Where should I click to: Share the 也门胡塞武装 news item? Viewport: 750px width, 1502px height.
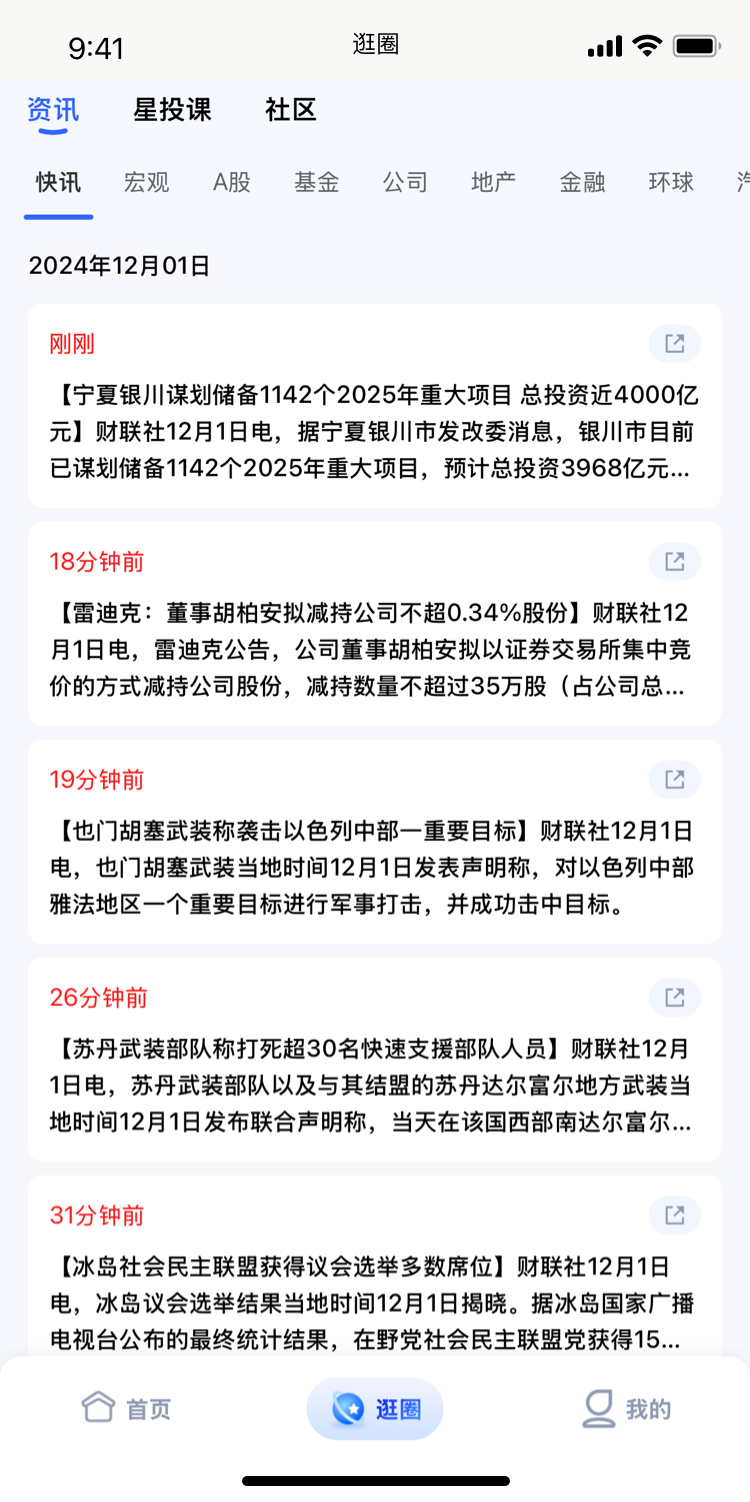(x=675, y=780)
